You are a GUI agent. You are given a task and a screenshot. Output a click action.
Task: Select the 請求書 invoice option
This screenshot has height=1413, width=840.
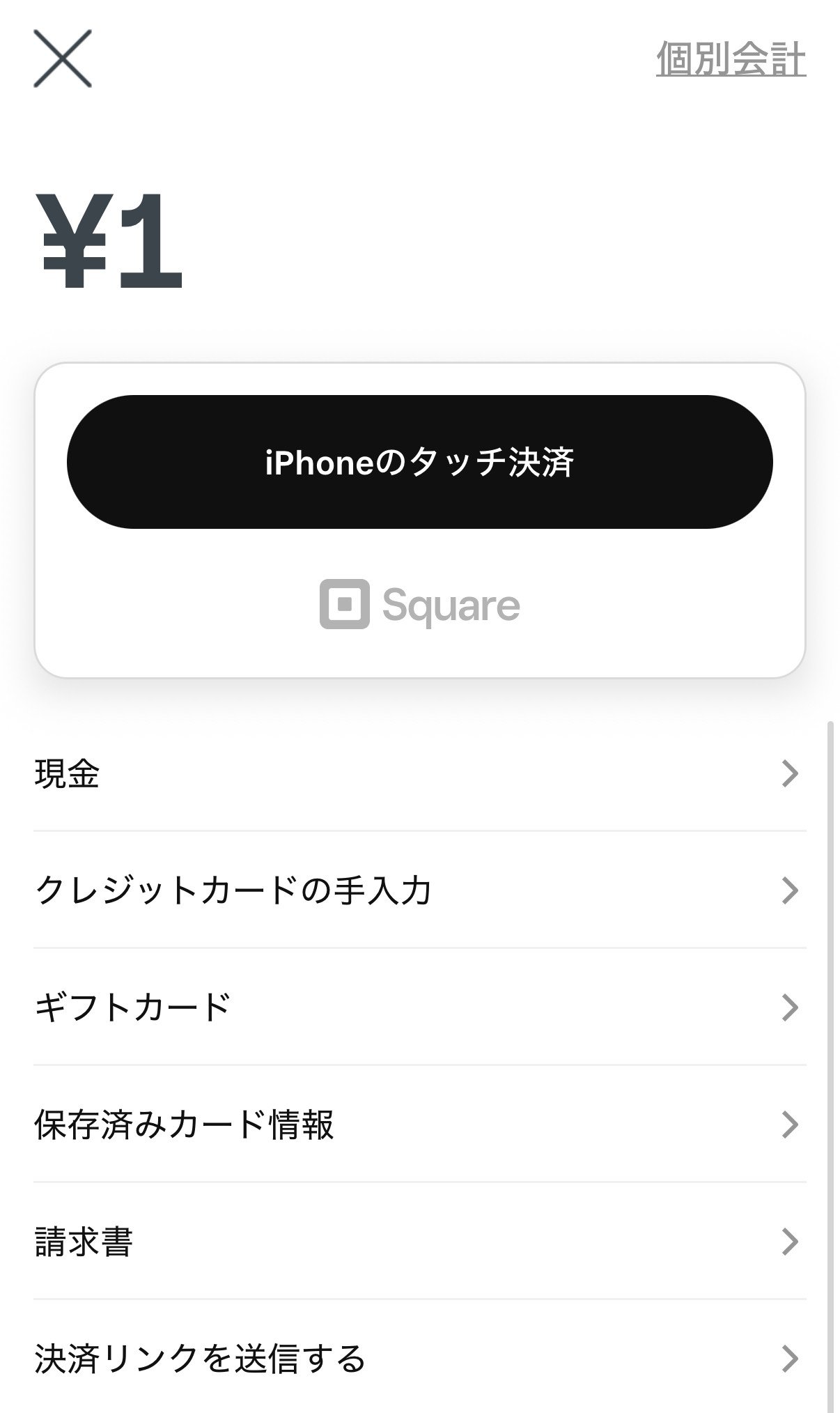[418, 1242]
